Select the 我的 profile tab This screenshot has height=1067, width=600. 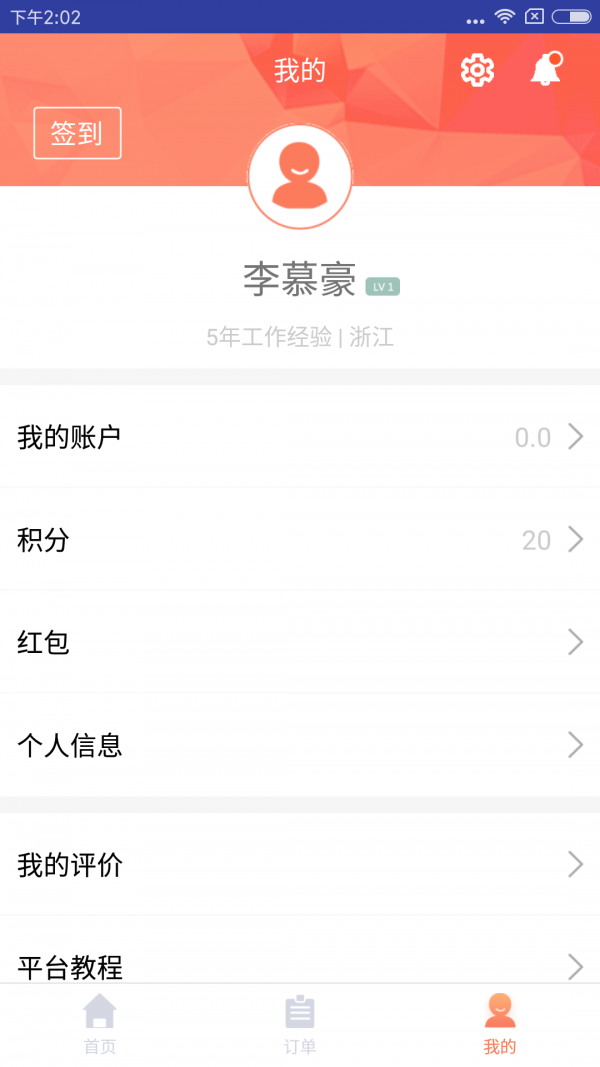pos(500,1025)
